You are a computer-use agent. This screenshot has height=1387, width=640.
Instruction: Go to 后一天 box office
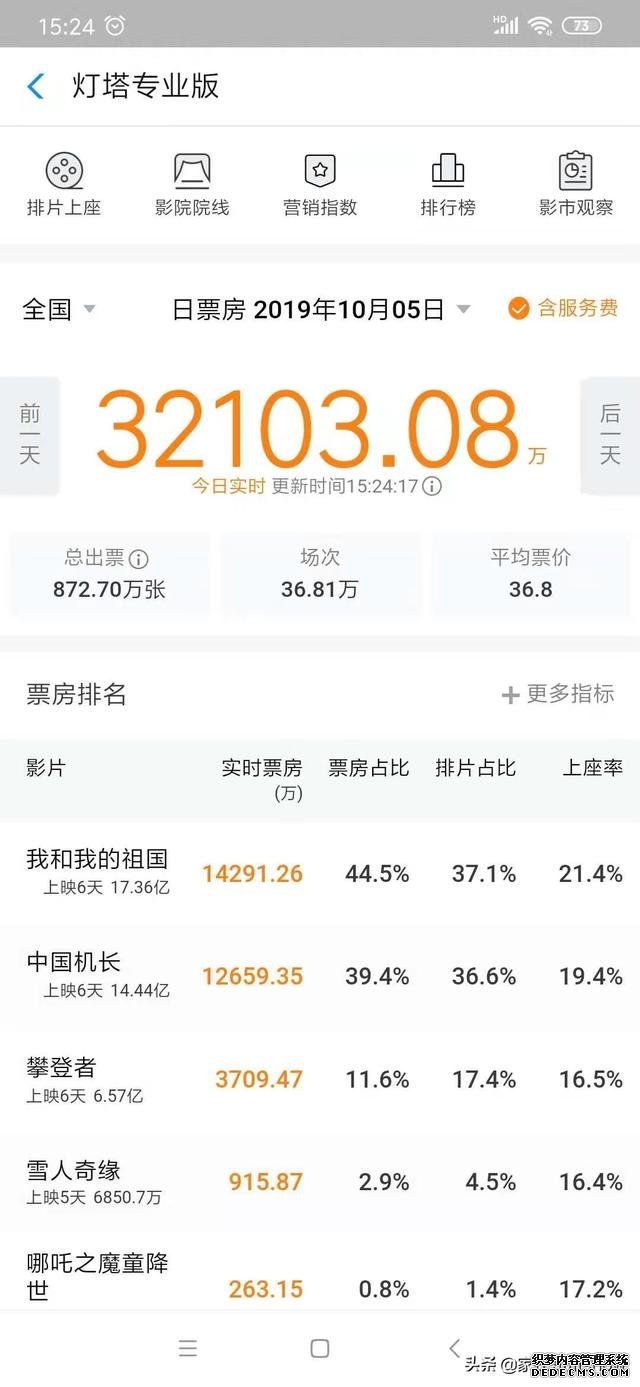(610, 434)
